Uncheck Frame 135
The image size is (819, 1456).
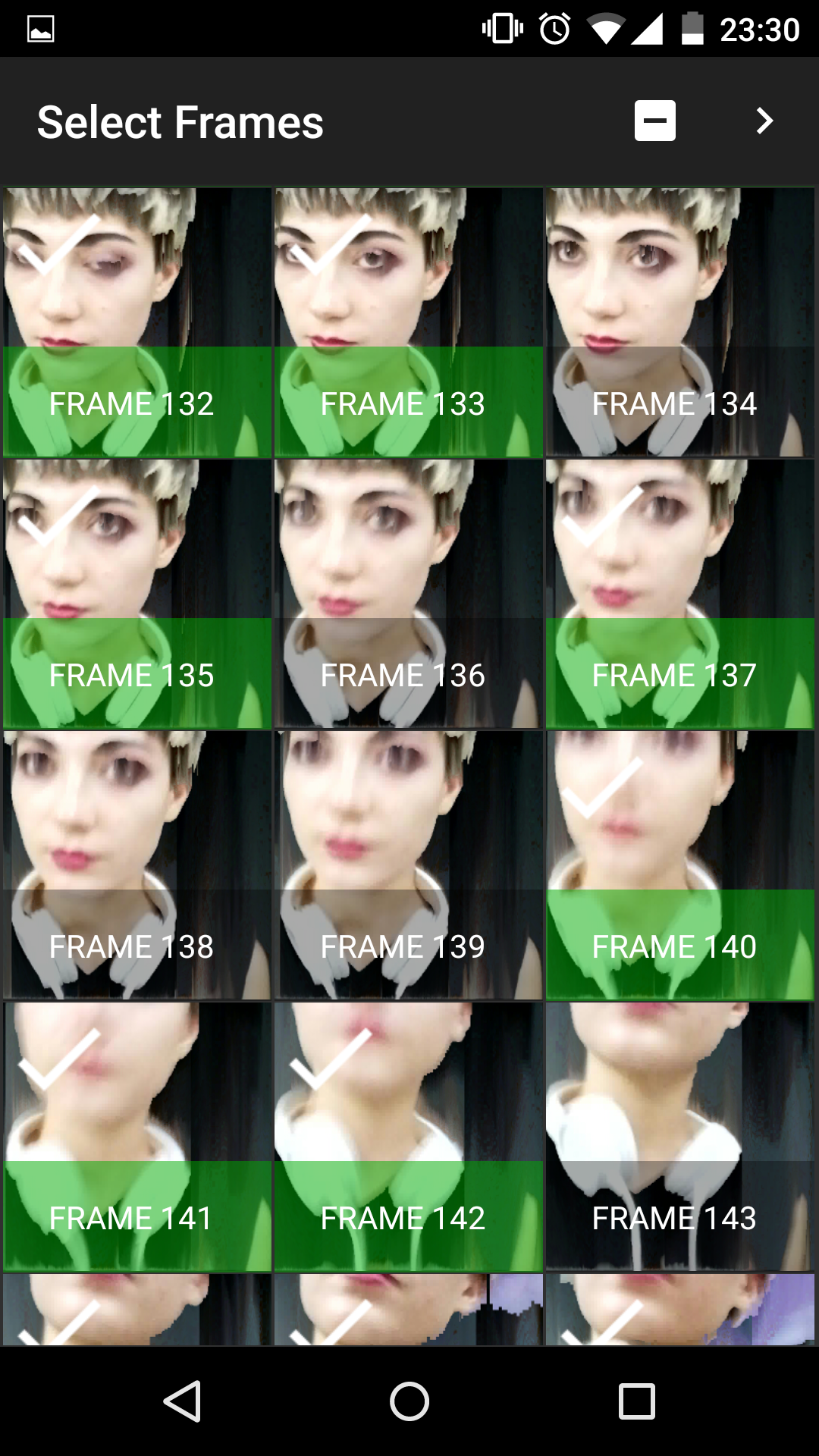137,594
